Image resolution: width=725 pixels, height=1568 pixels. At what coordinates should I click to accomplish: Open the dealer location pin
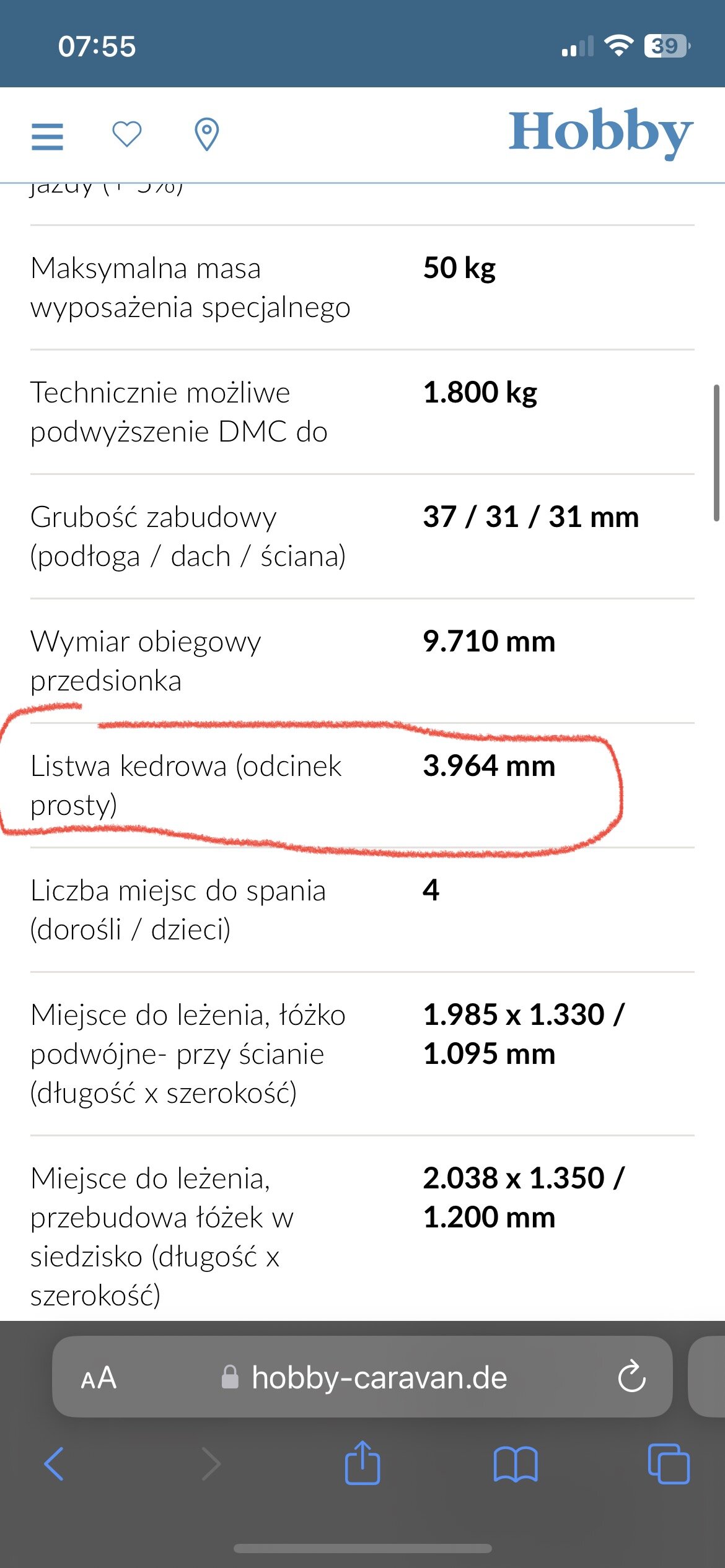[206, 134]
